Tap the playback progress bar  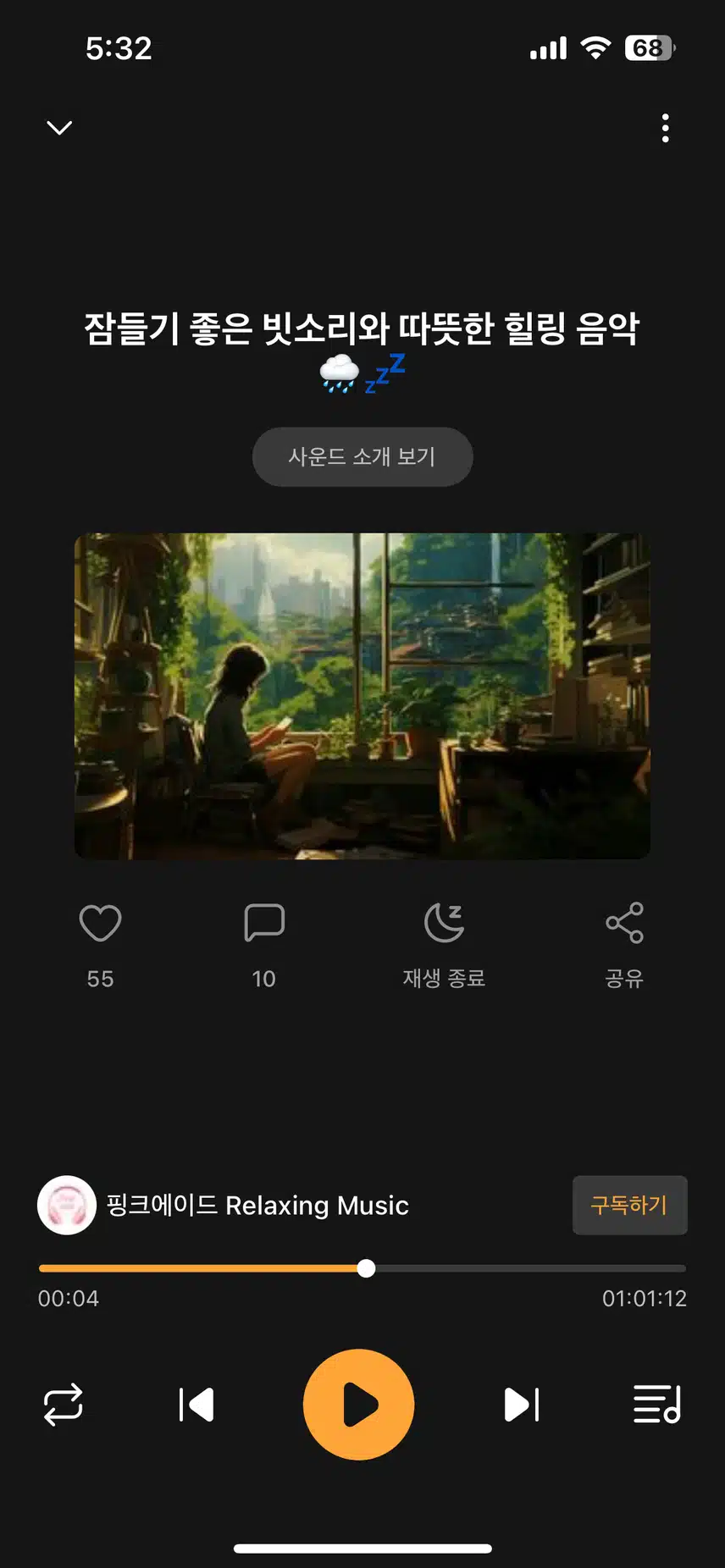[362, 1268]
